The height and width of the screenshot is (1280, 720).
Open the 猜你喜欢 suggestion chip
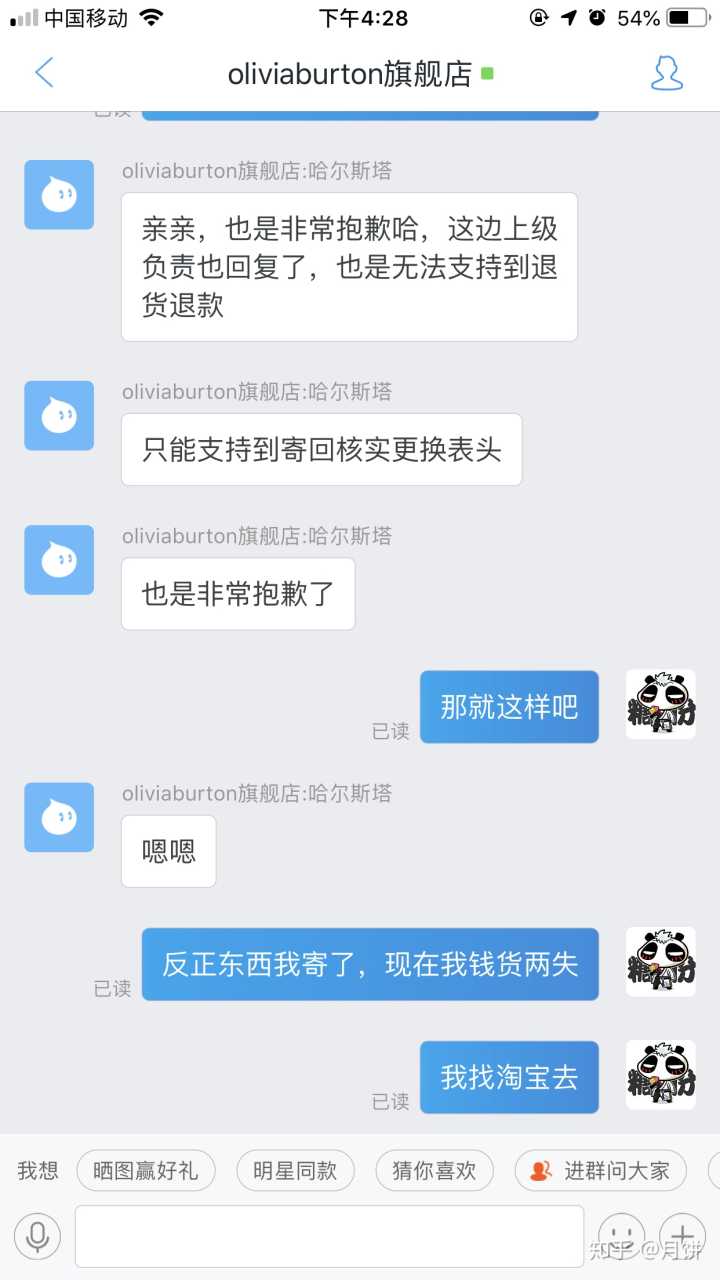click(434, 1170)
